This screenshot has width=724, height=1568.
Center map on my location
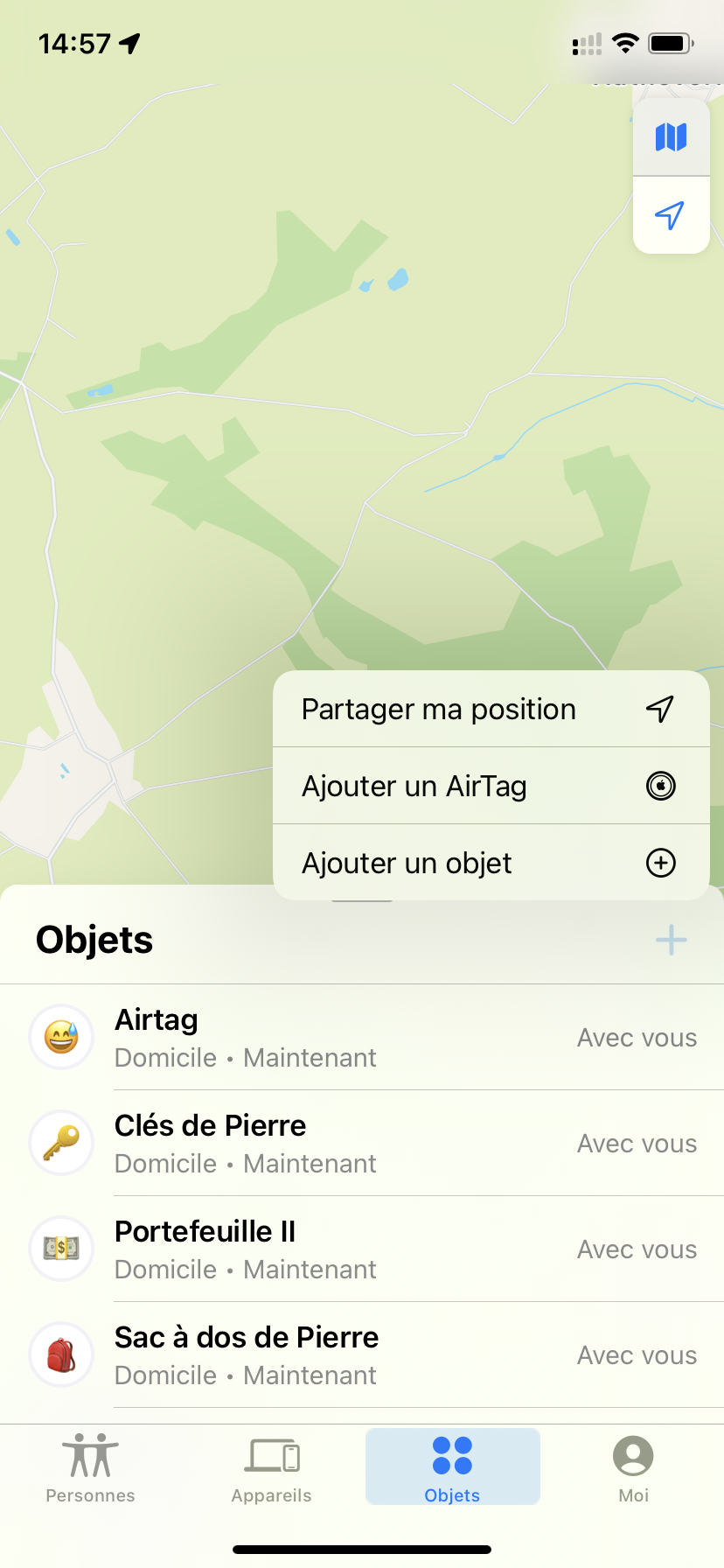(x=671, y=215)
